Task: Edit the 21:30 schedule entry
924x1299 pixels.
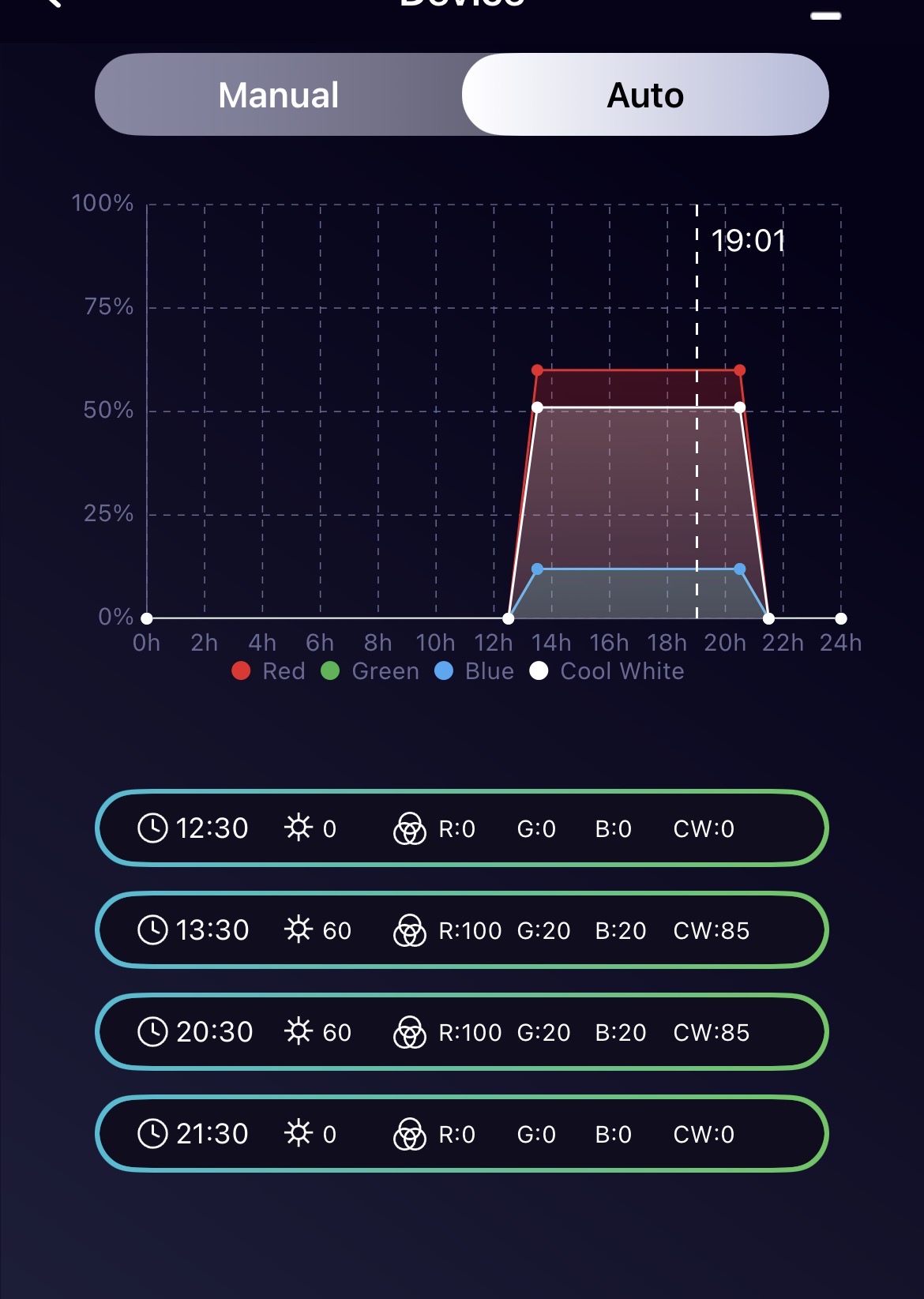Action: 461,1134
